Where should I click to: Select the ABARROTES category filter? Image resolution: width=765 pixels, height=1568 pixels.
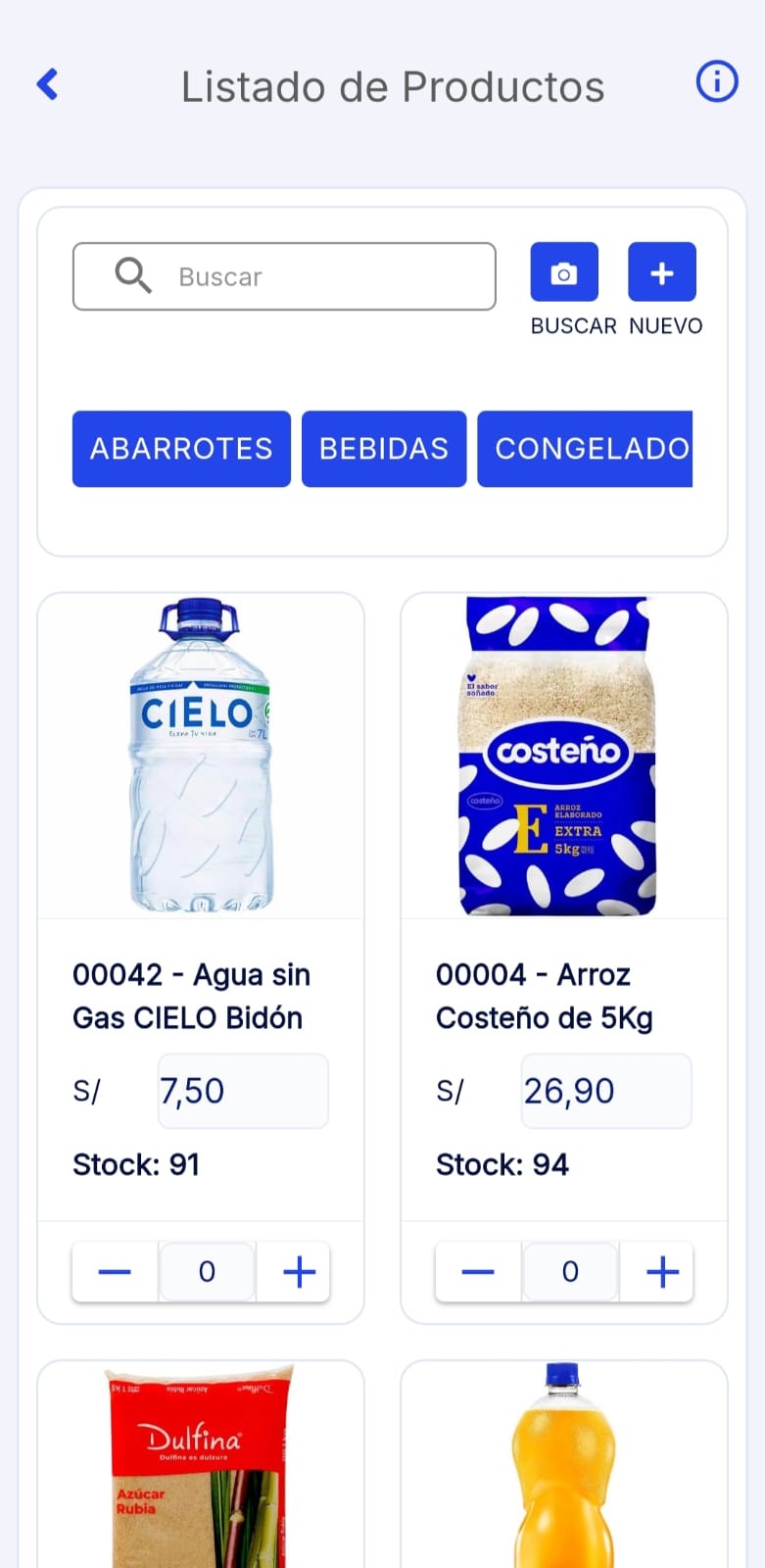(180, 449)
